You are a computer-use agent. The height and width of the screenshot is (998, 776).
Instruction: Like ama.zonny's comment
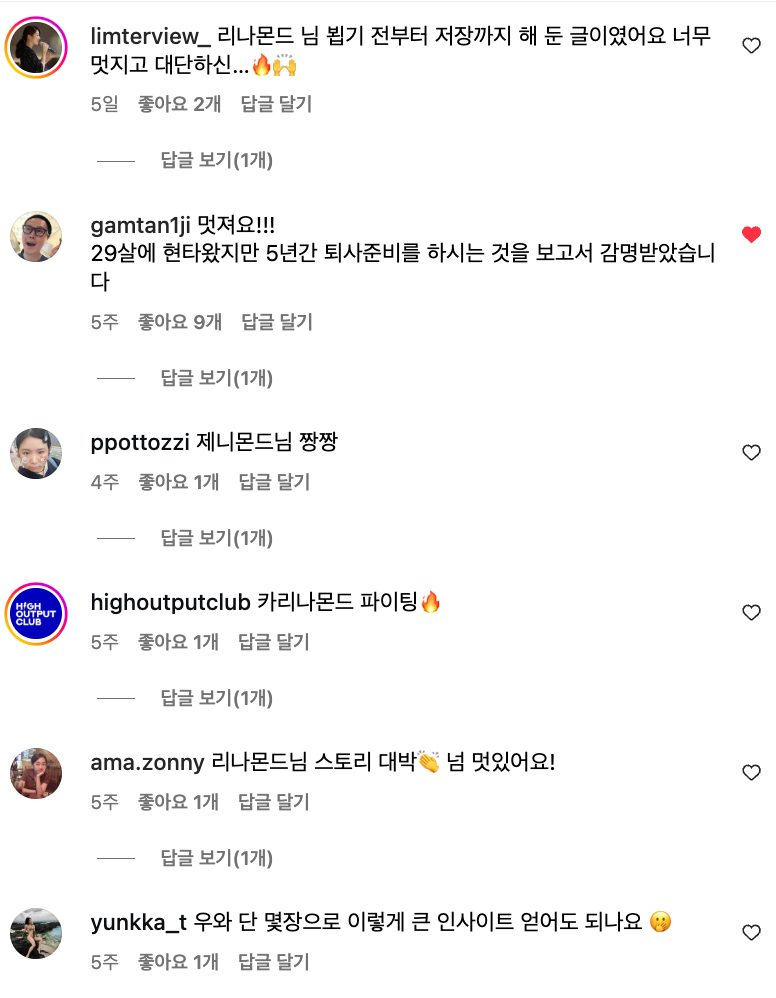point(751,772)
